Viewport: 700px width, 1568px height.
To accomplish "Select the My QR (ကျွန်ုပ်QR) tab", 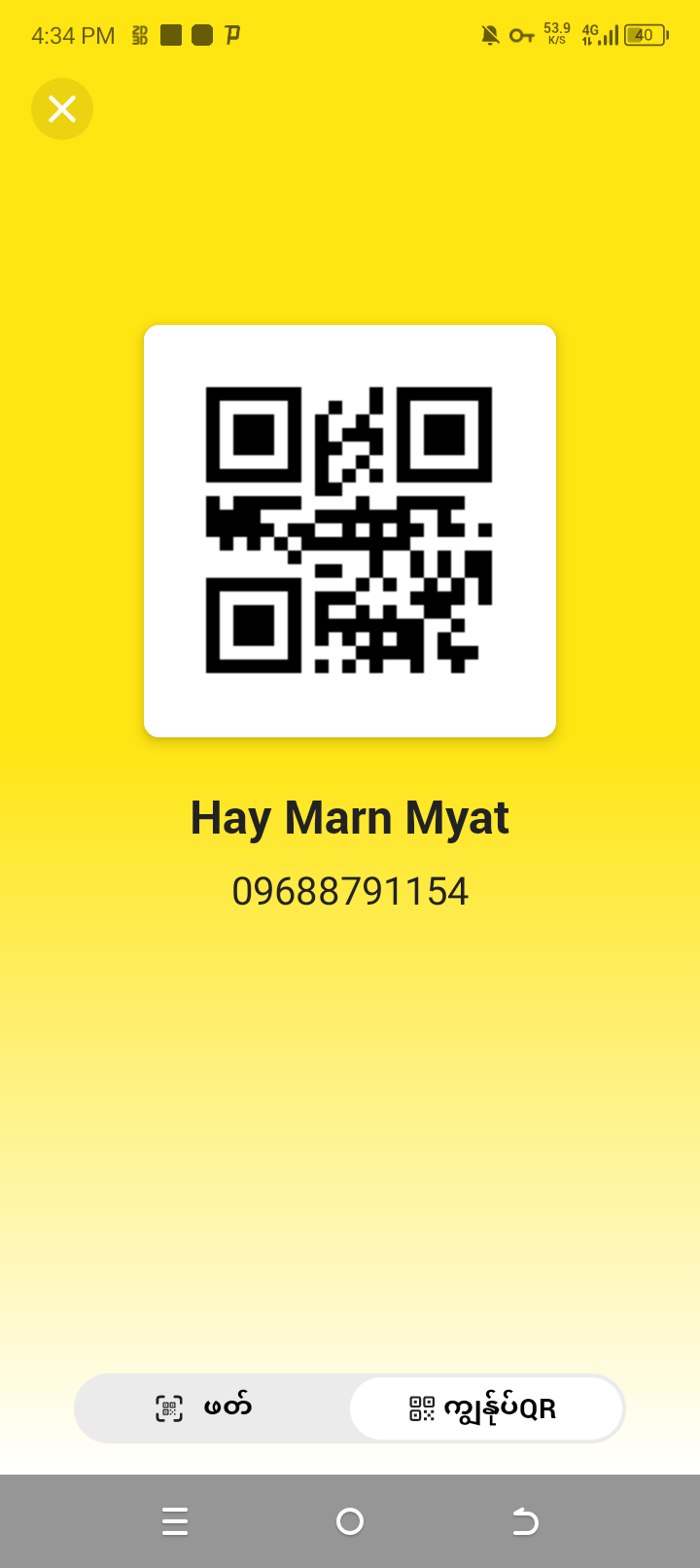I will pyautogui.click(x=485, y=1408).
